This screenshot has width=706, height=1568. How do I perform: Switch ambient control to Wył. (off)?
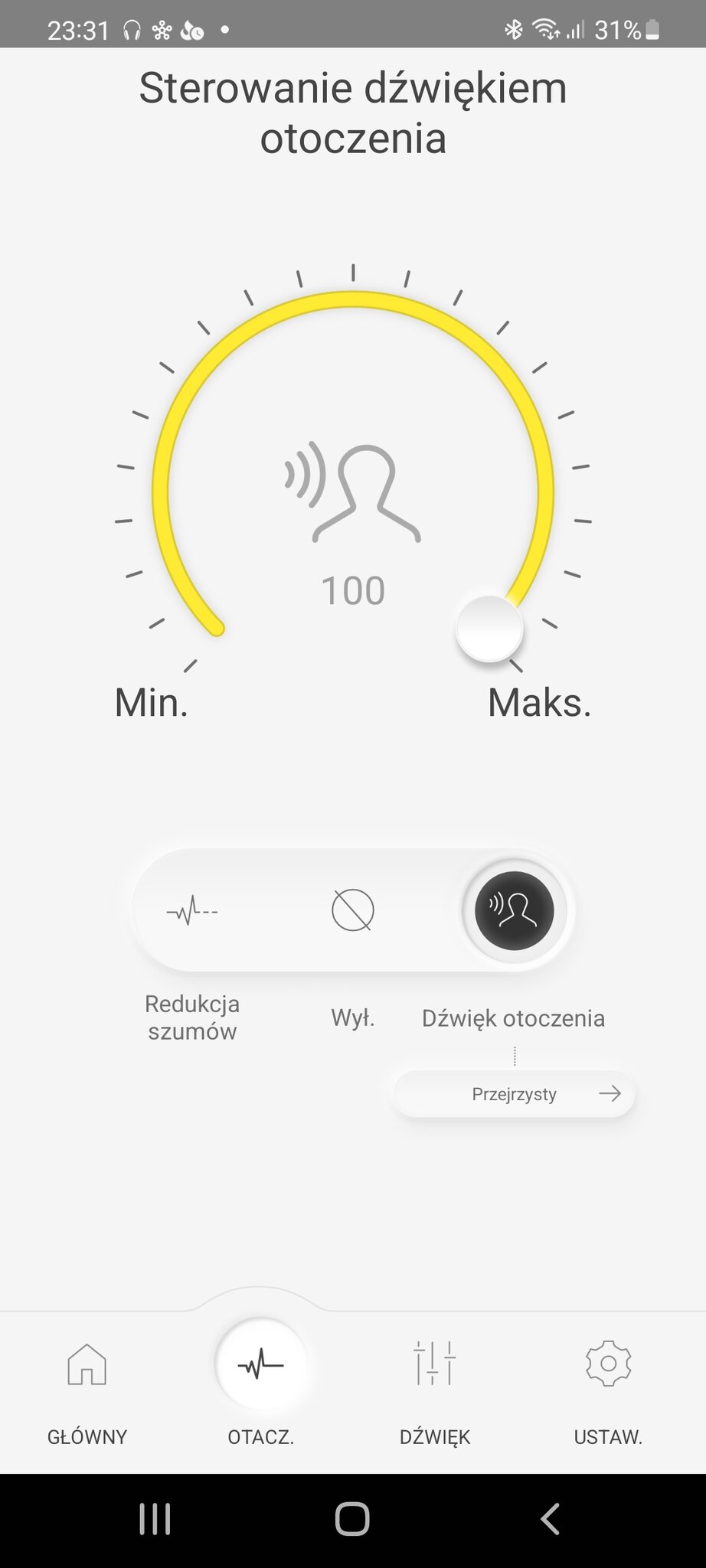353,910
